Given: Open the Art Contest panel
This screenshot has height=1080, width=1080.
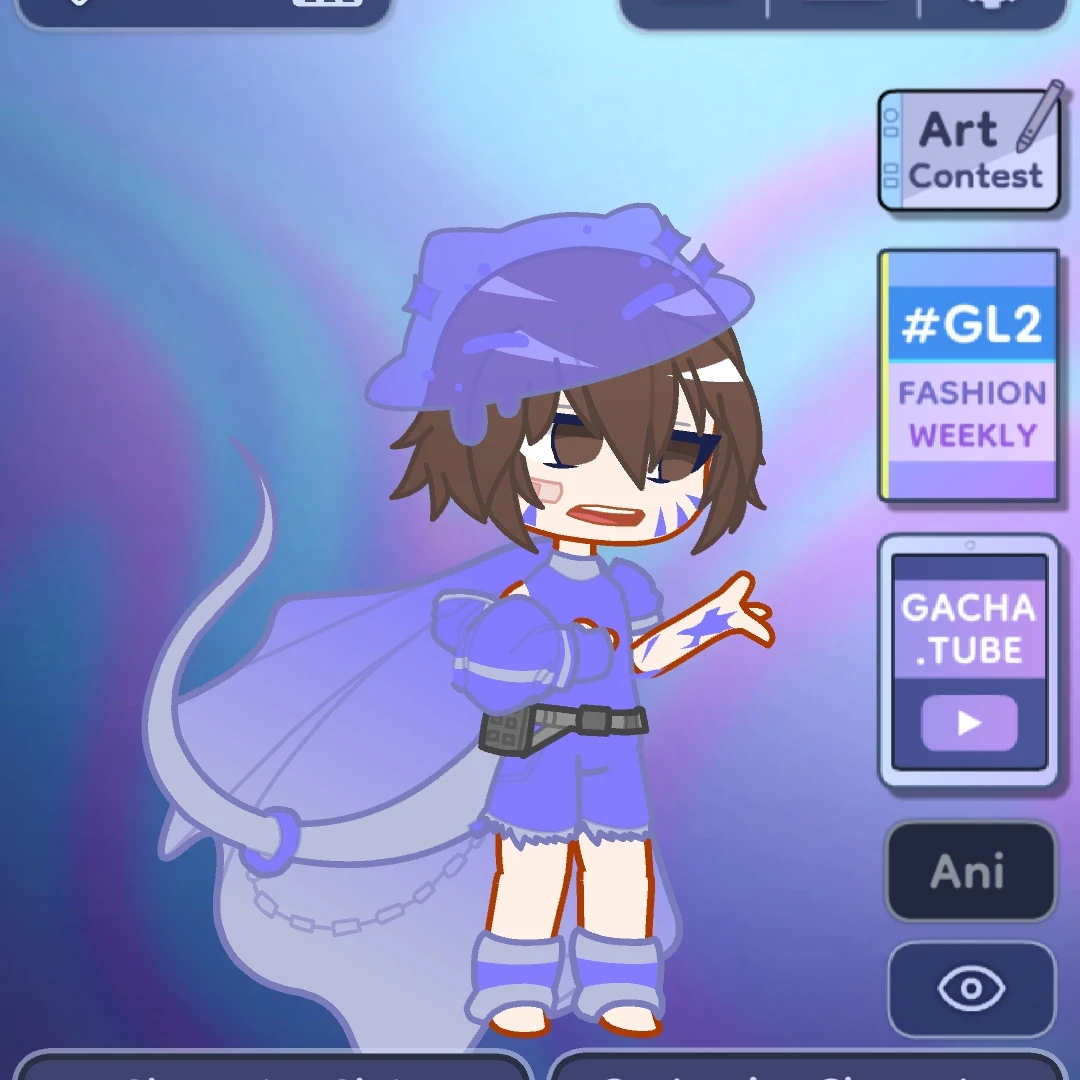Looking at the screenshot, I should pyautogui.click(x=968, y=152).
